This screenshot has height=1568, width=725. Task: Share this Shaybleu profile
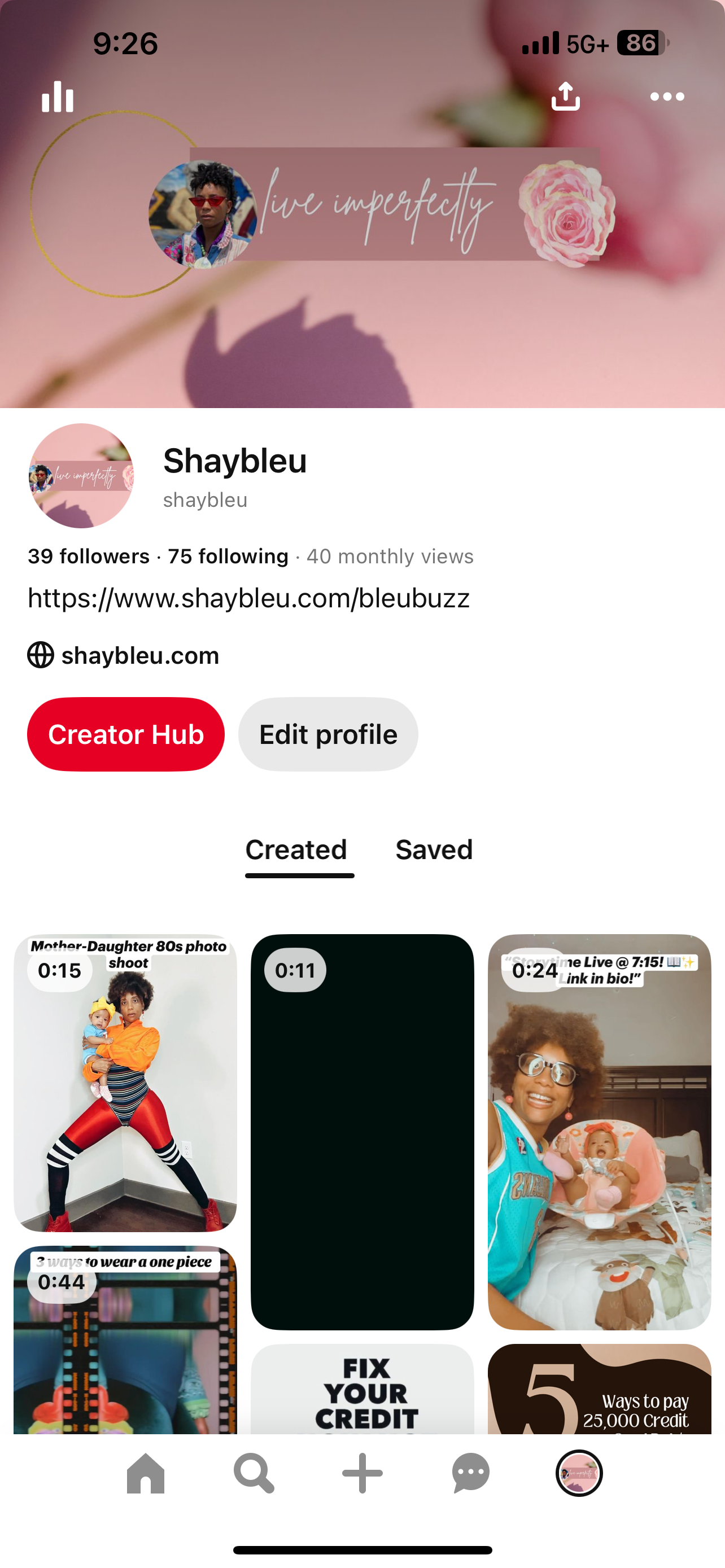tap(566, 96)
